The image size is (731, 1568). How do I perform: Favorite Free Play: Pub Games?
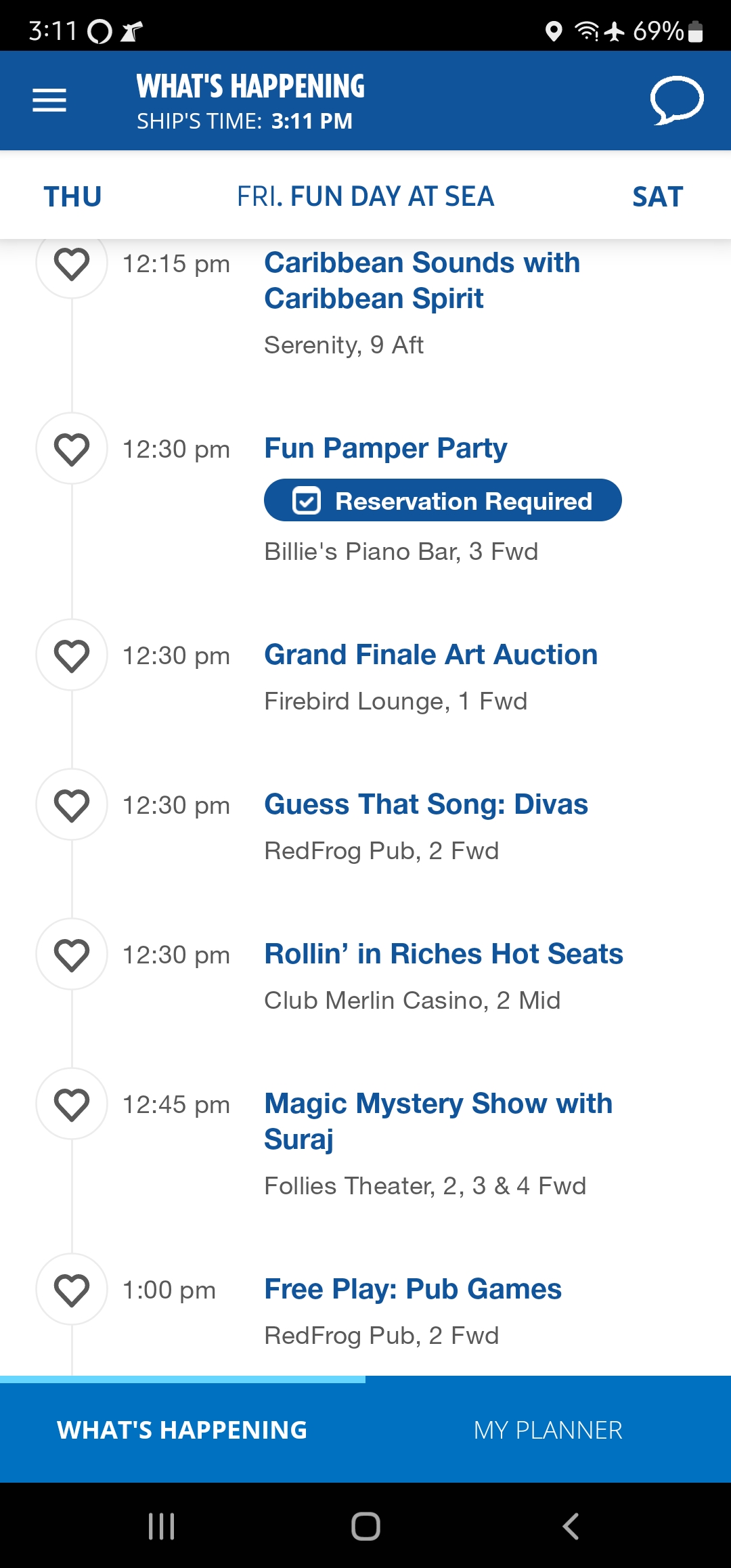pos(72,1289)
